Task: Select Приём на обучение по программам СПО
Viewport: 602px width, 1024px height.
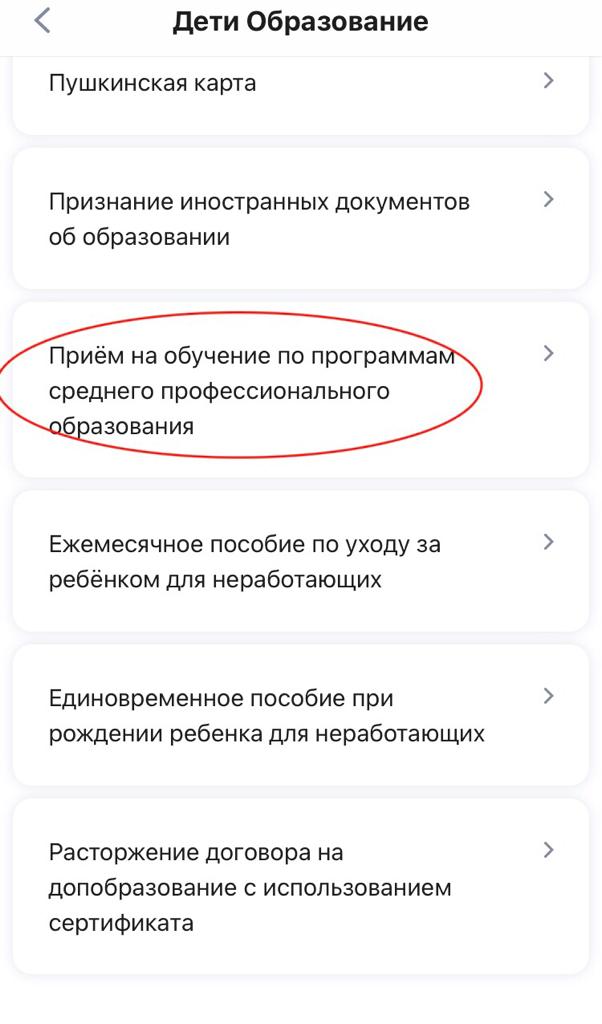Action: click(x=300, y=390)
